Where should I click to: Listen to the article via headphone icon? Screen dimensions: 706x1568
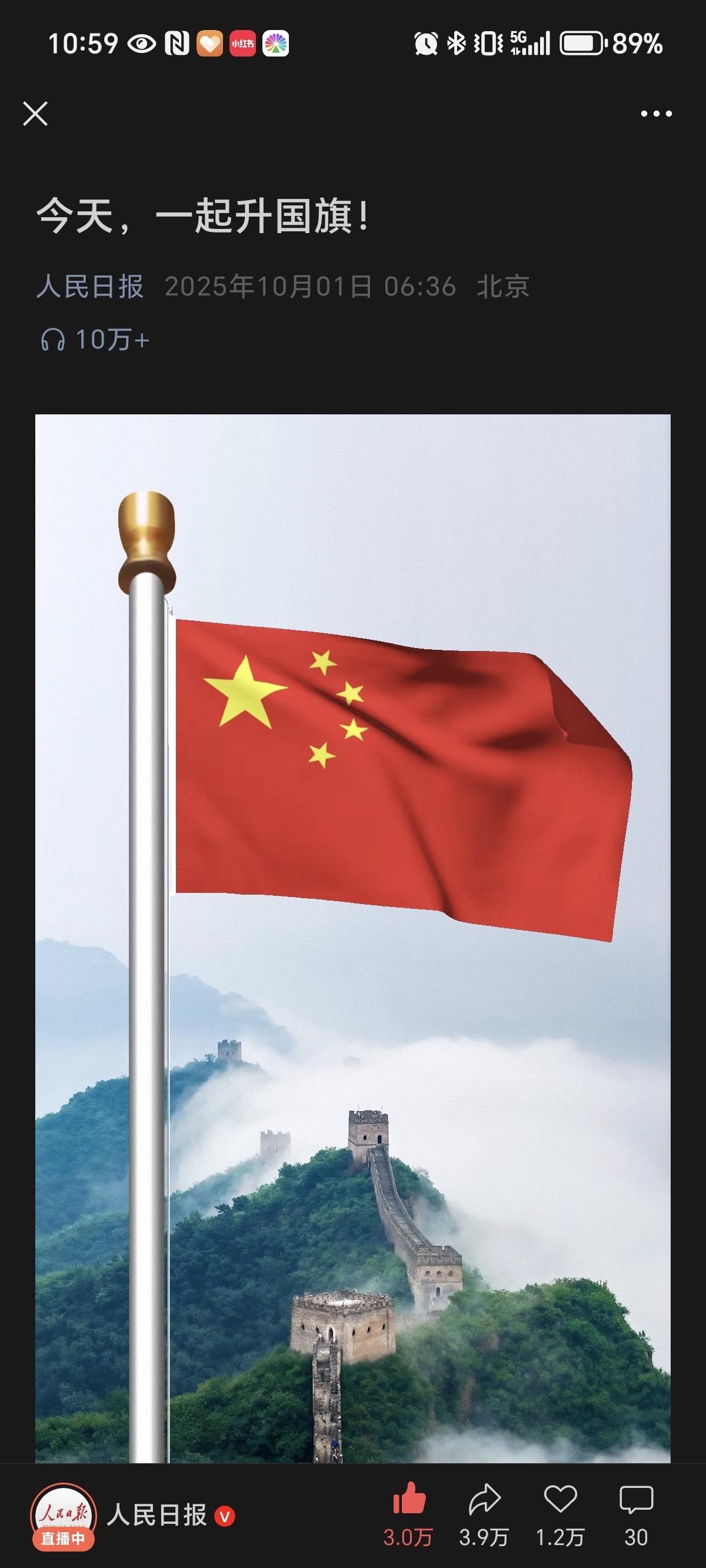coord(54,340)
